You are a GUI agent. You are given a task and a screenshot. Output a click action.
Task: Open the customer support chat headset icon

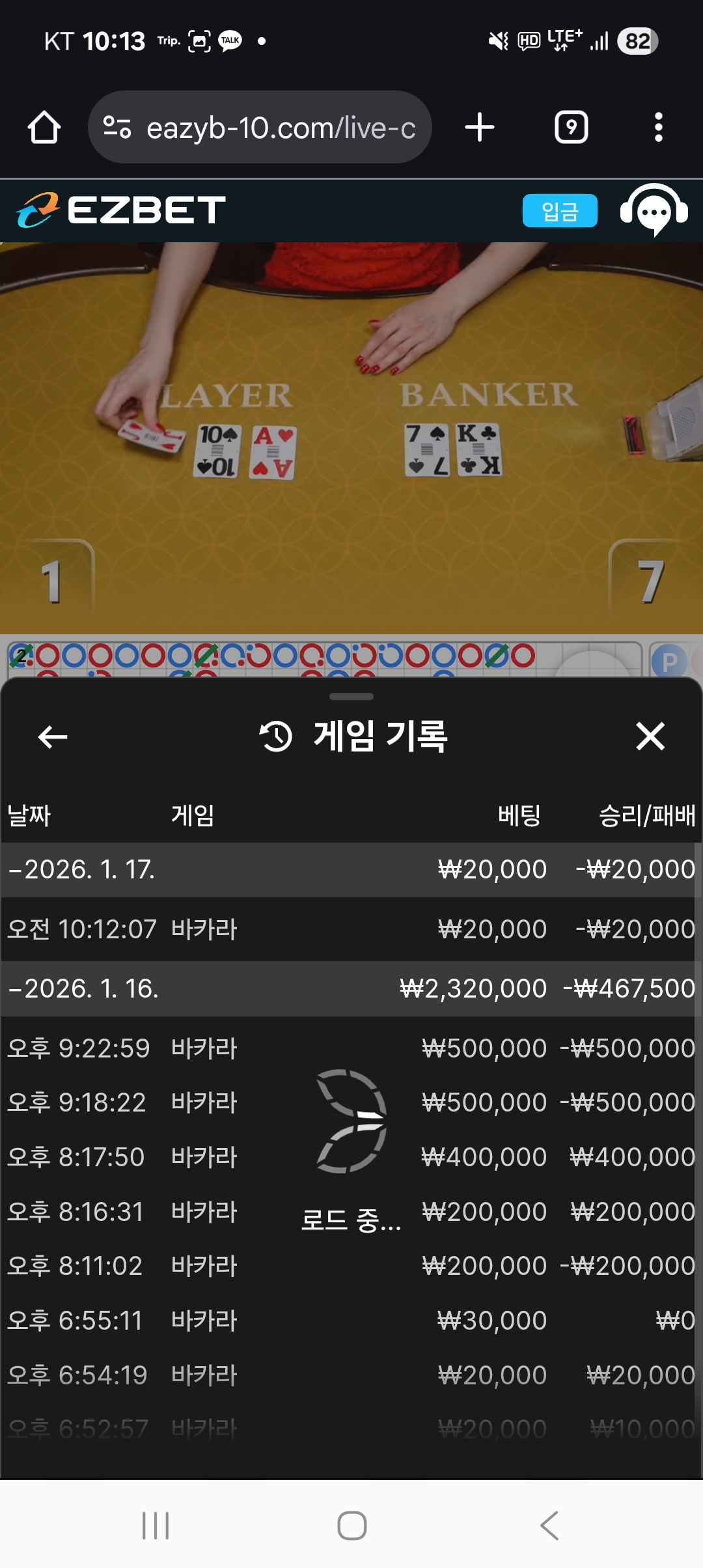654,210
